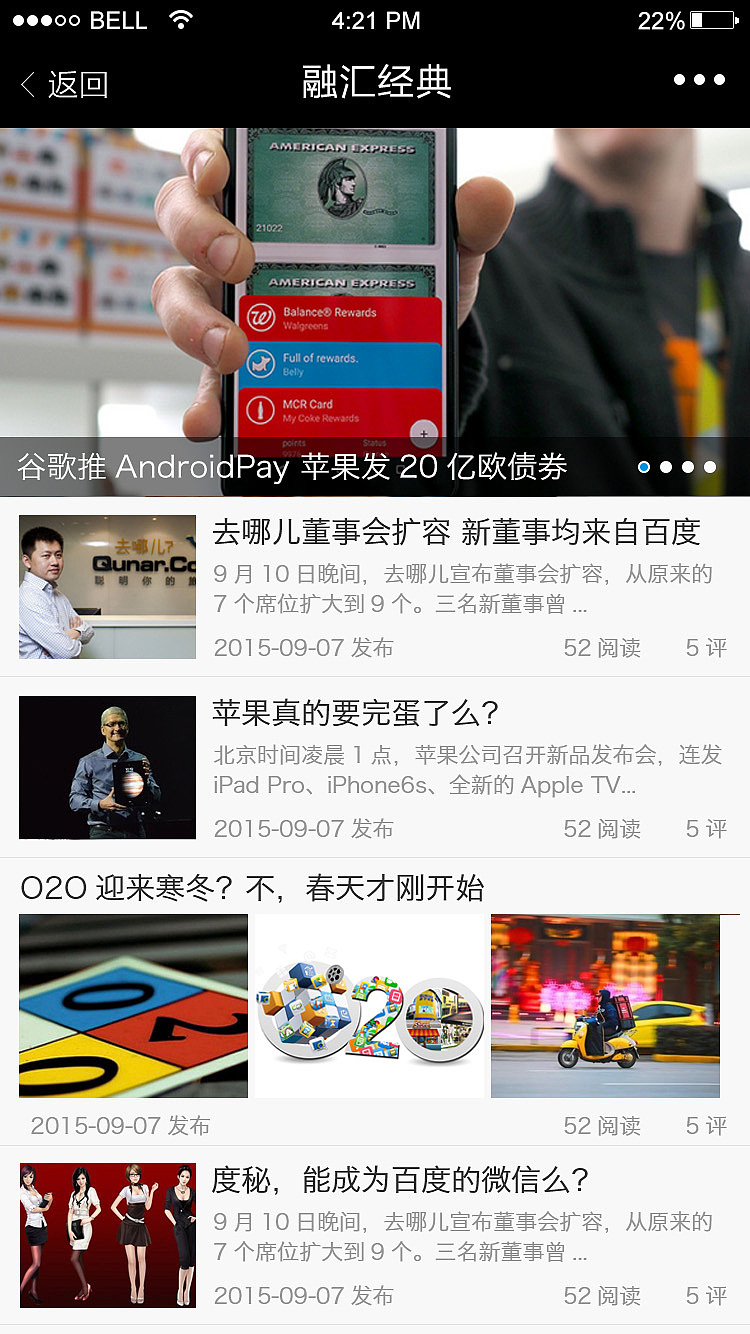Tap the back chevron arrow icon

[x=27, y=82]
